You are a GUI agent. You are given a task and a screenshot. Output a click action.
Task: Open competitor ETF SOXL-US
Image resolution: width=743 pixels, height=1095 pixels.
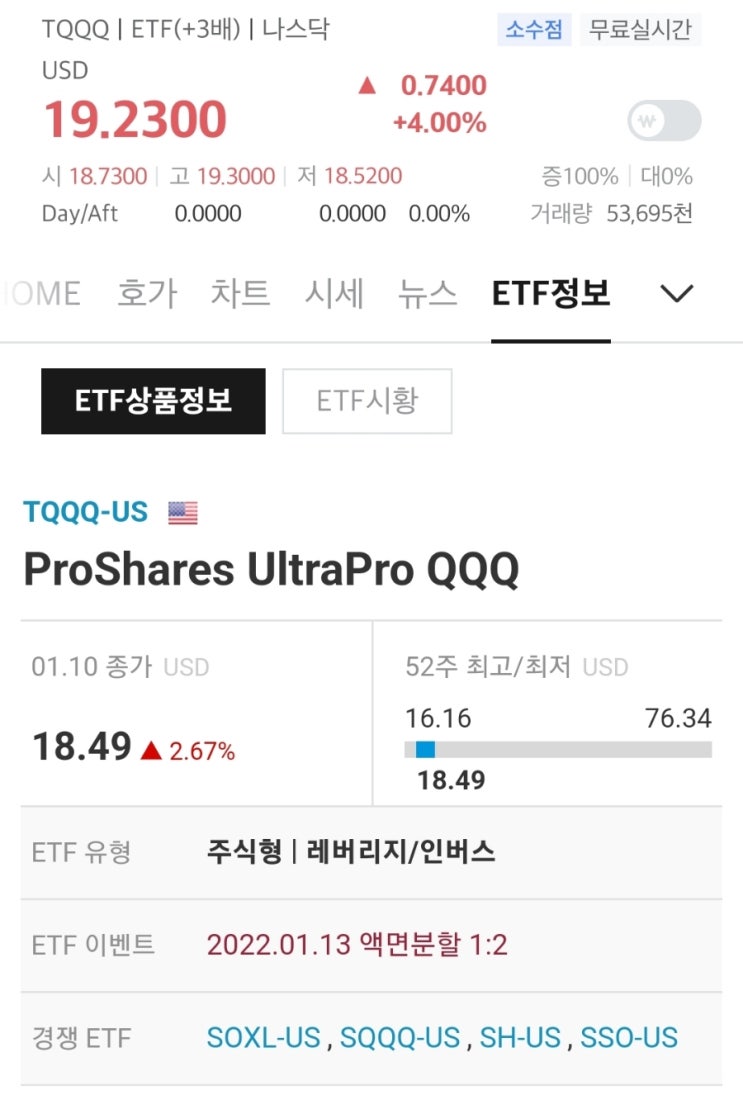263,1038
